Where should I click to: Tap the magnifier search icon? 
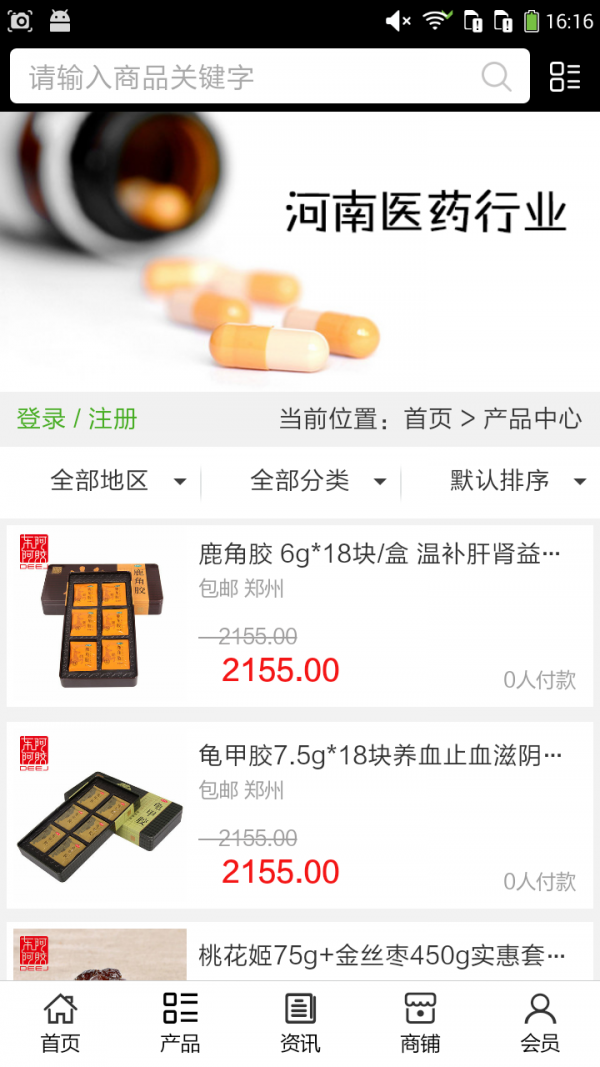pyautogui.click(x=496, y=77)
